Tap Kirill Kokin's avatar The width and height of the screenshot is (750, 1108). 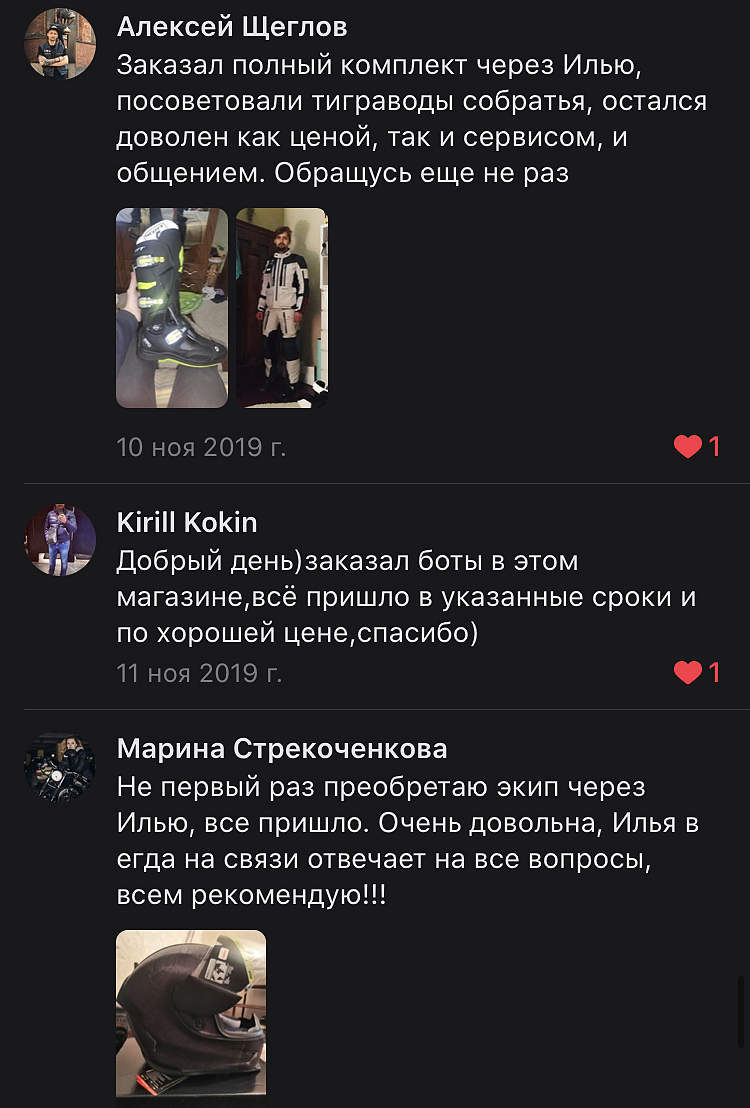60,540
